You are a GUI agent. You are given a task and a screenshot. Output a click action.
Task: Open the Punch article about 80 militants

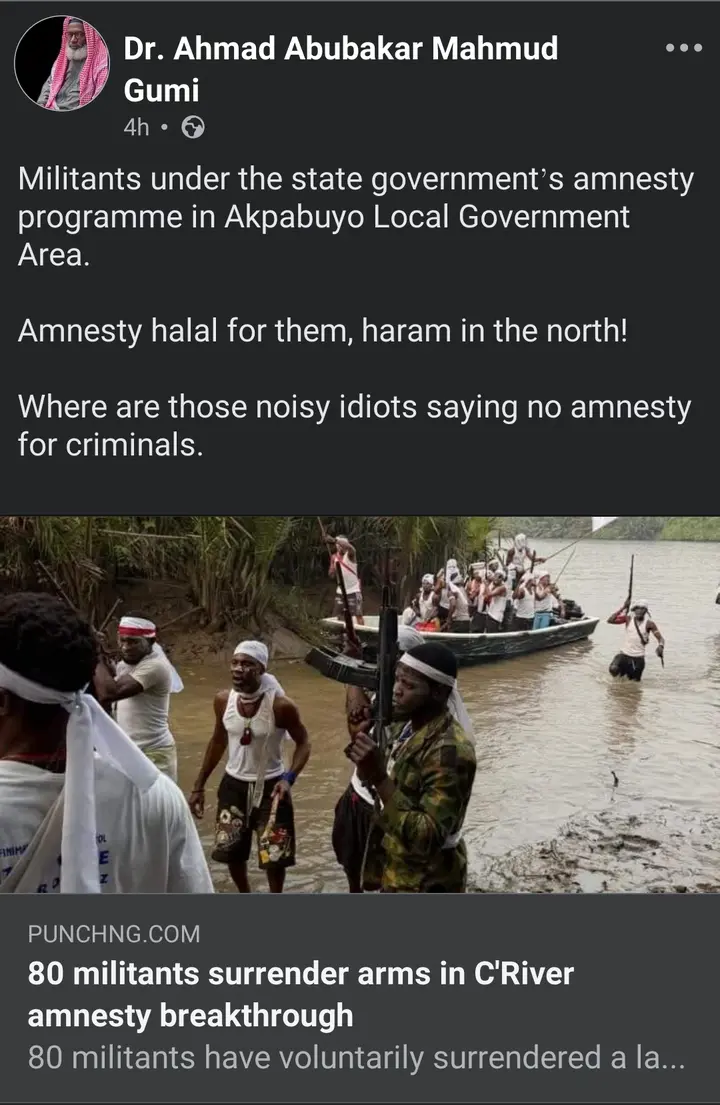[300, 993]
